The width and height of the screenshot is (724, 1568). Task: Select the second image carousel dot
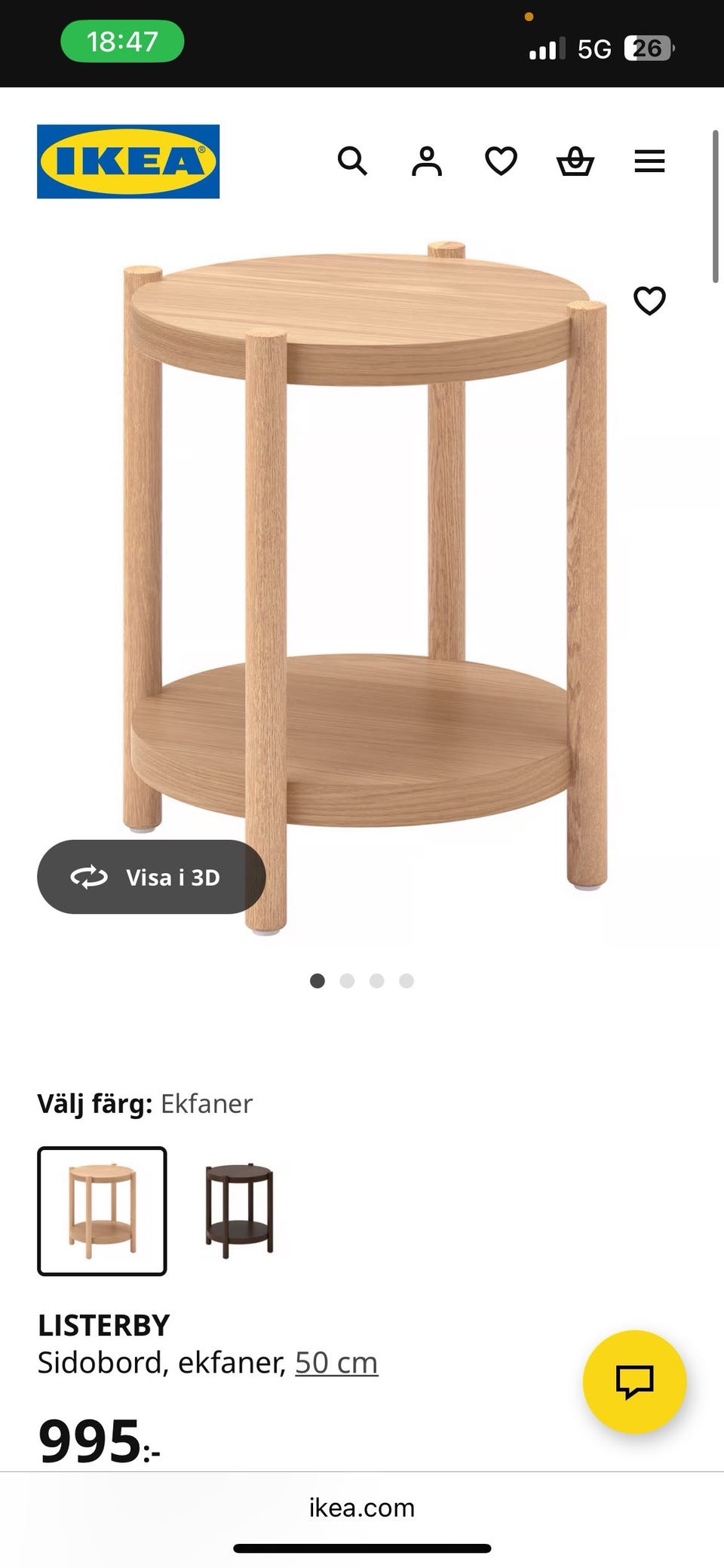click(x=347, y=979)
